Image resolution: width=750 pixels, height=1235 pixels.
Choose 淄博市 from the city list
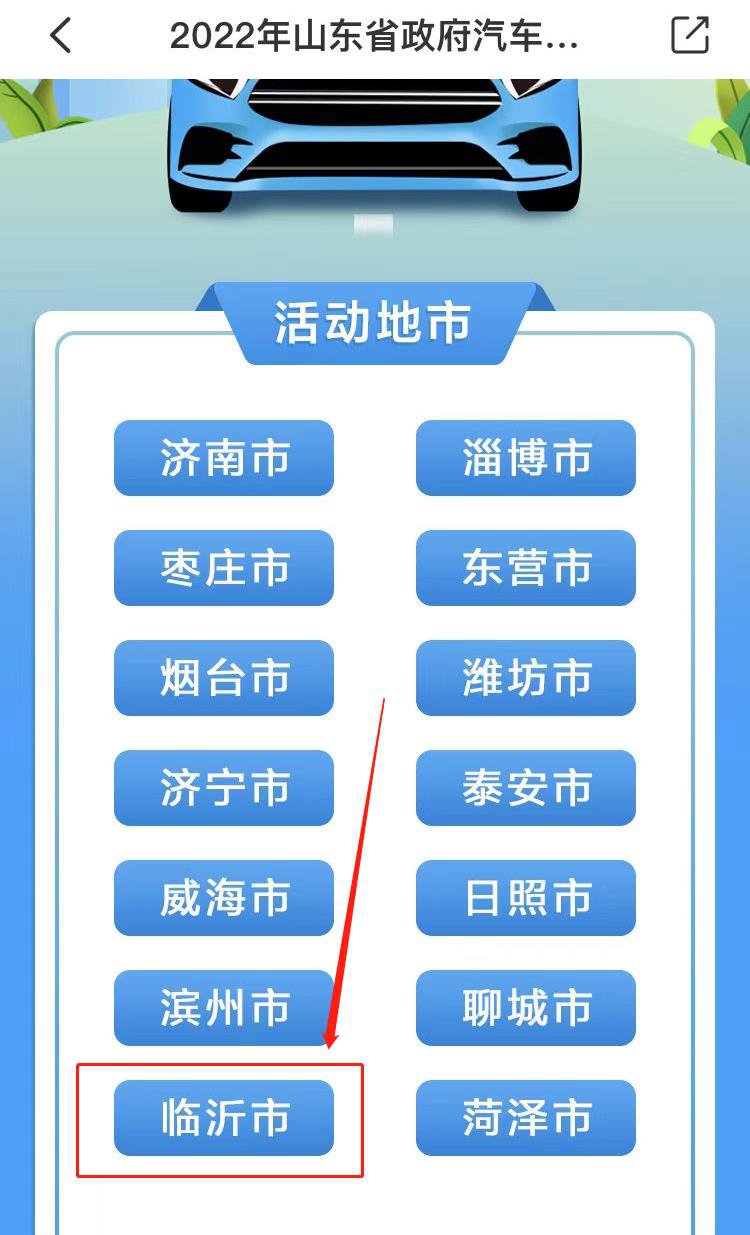tap(526, 458)
